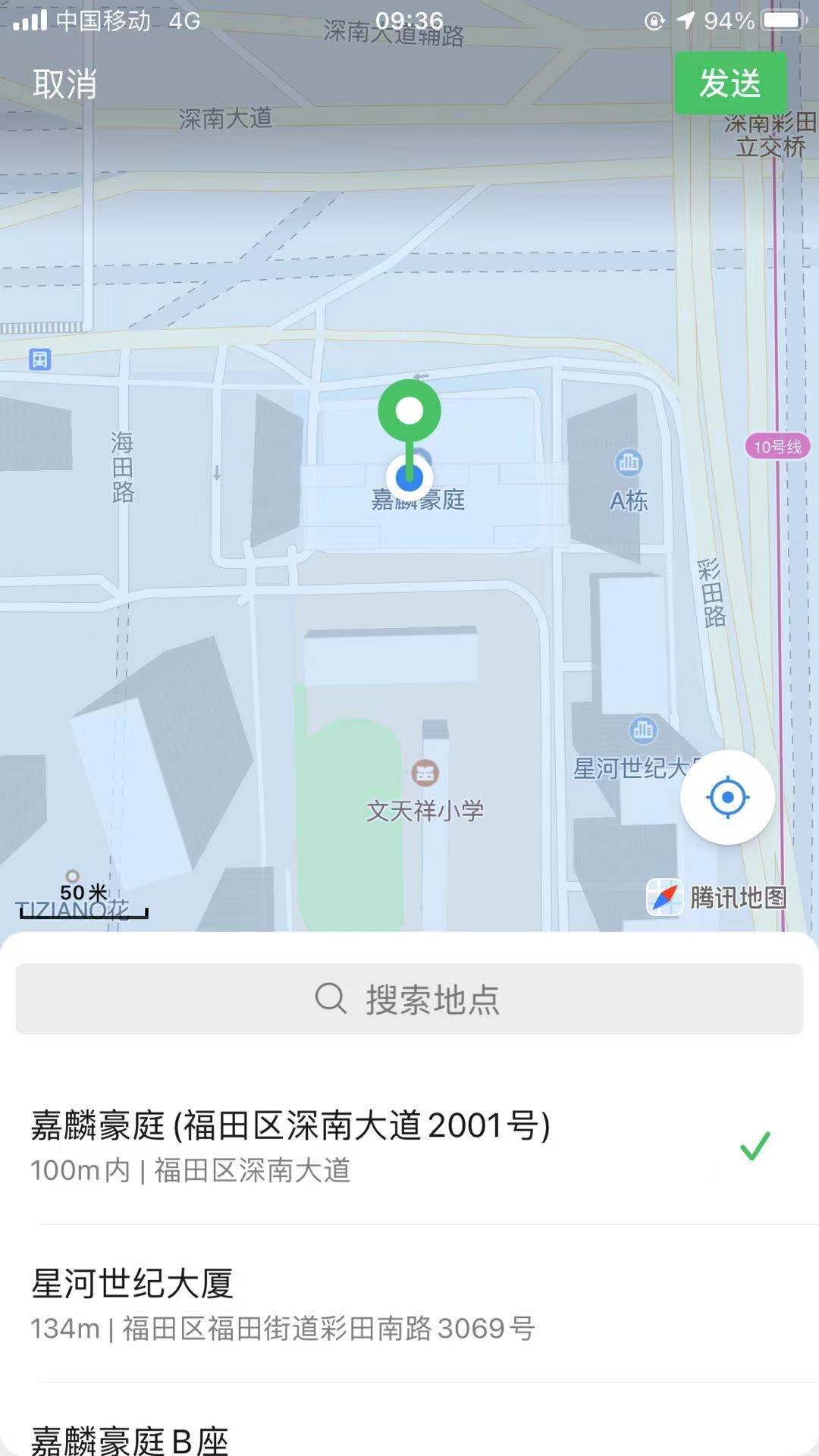Tap 取消 to cancel location sharing
The height and width of the screenshot is (1456, 819).
65,83
